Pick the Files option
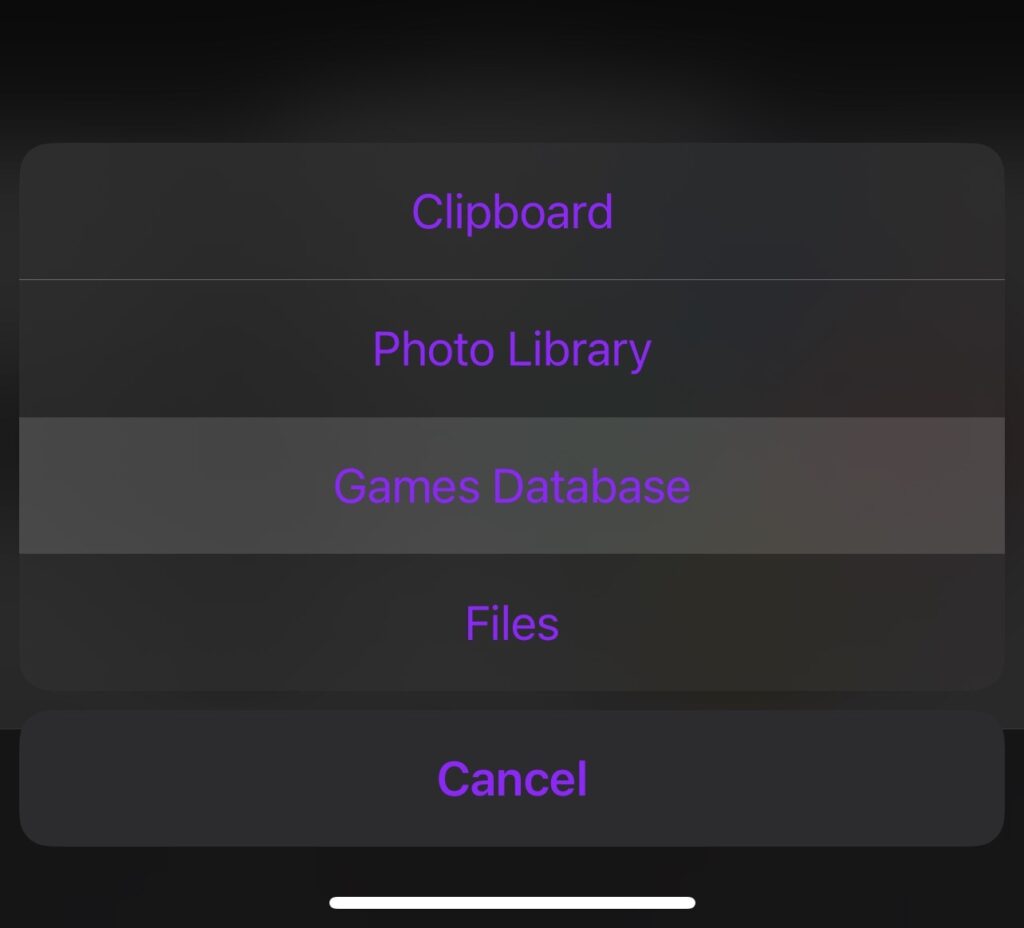 (512, 623)
